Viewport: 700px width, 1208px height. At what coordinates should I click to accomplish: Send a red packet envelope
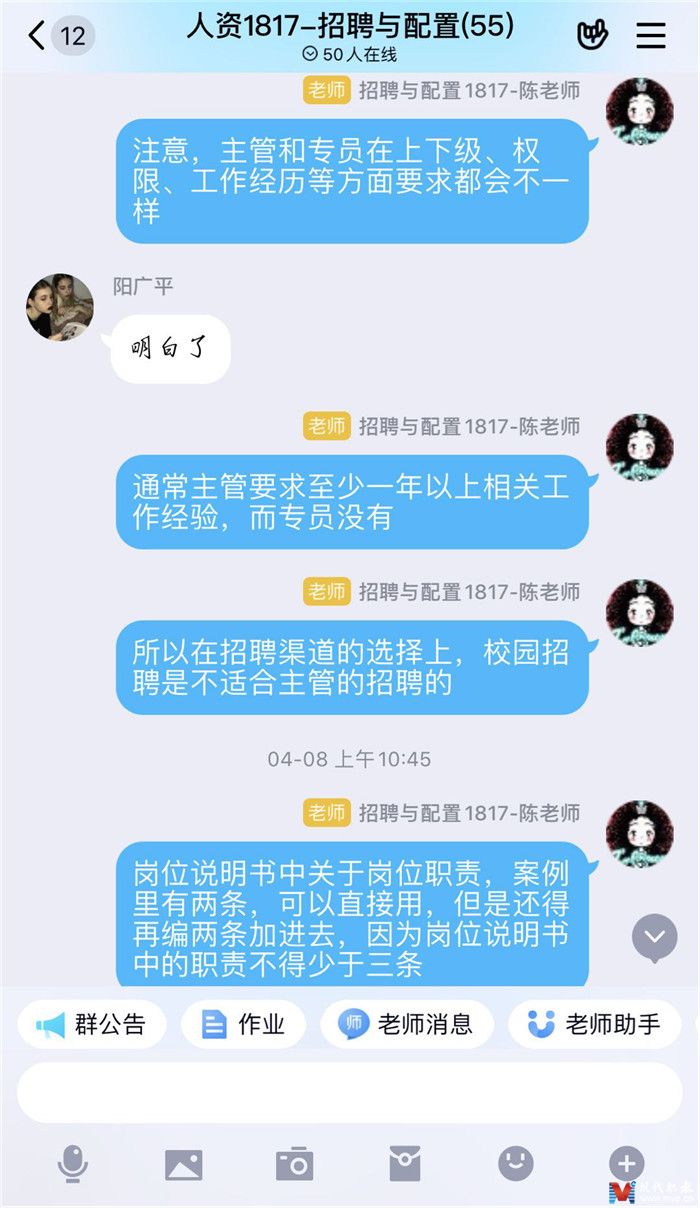click(x=405, y=1164)
